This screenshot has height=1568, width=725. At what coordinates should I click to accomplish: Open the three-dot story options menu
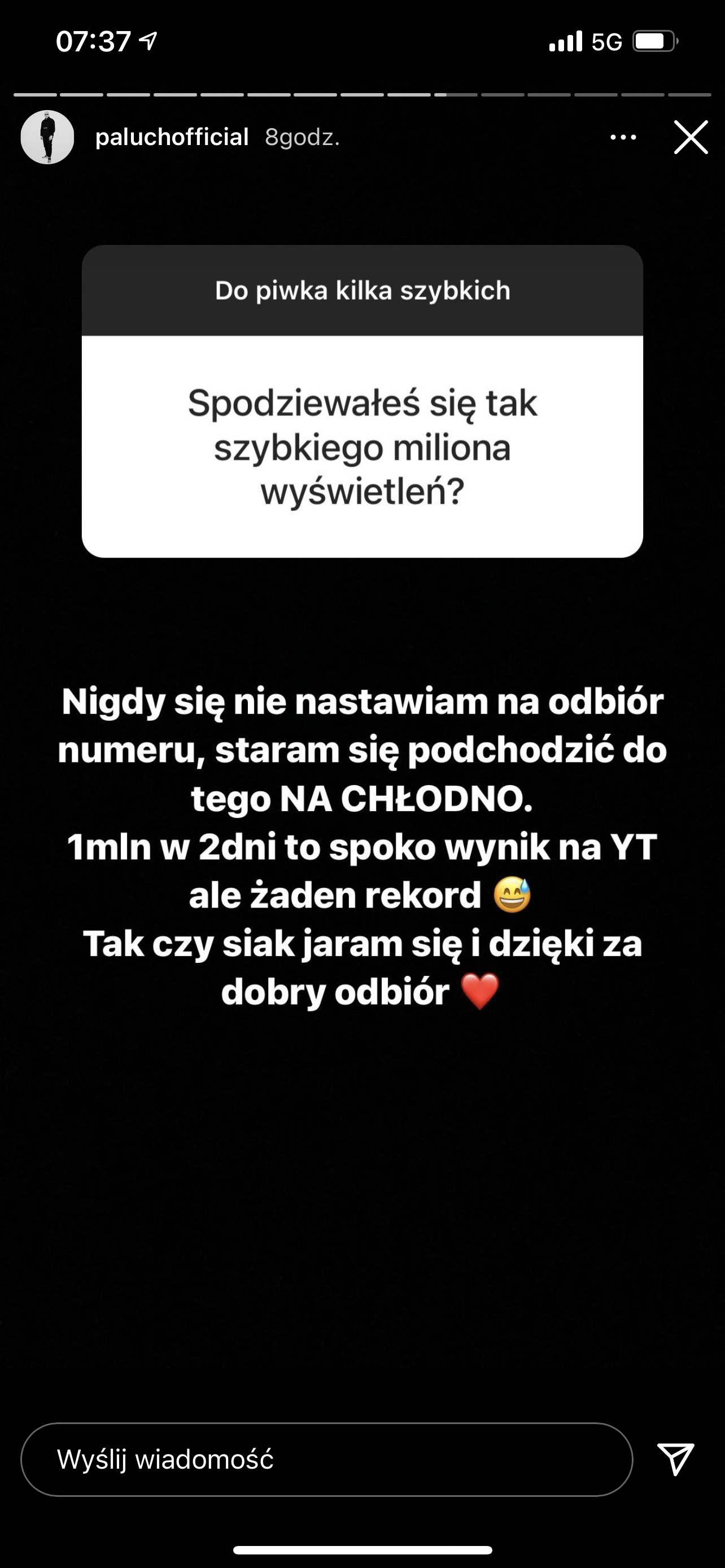tap(623, 138)
